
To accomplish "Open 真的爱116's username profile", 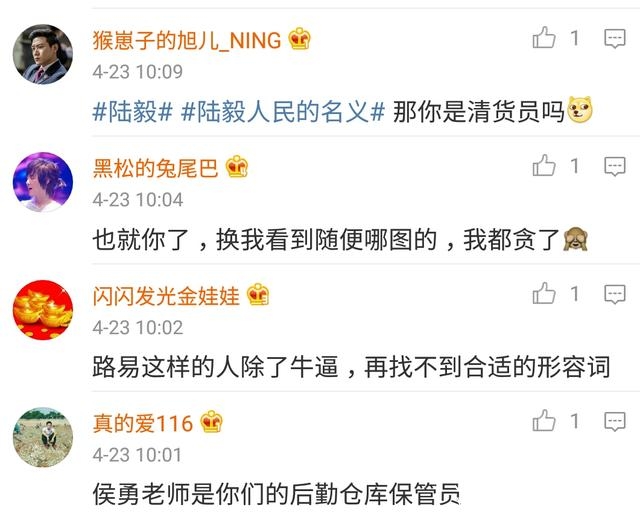I will (142, 422).
